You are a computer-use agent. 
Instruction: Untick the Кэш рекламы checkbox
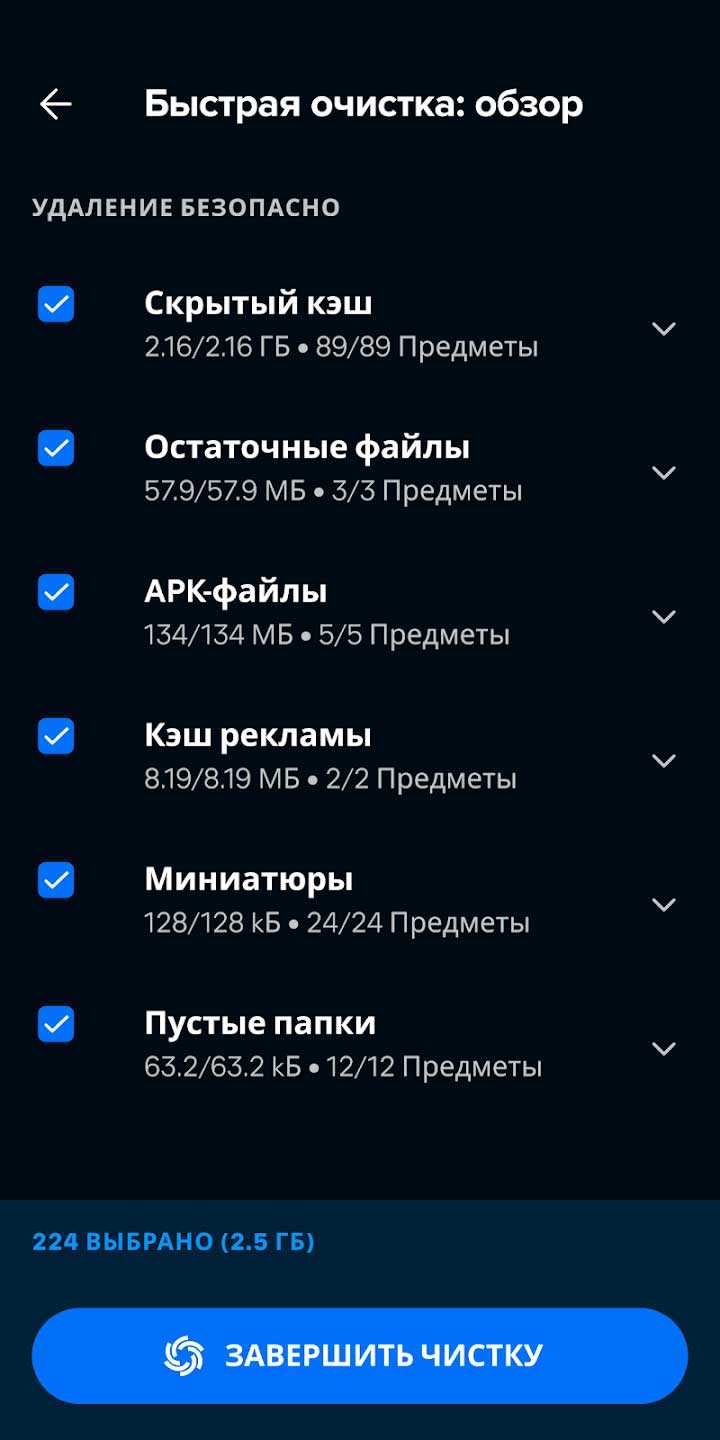(x=56, y=737)
